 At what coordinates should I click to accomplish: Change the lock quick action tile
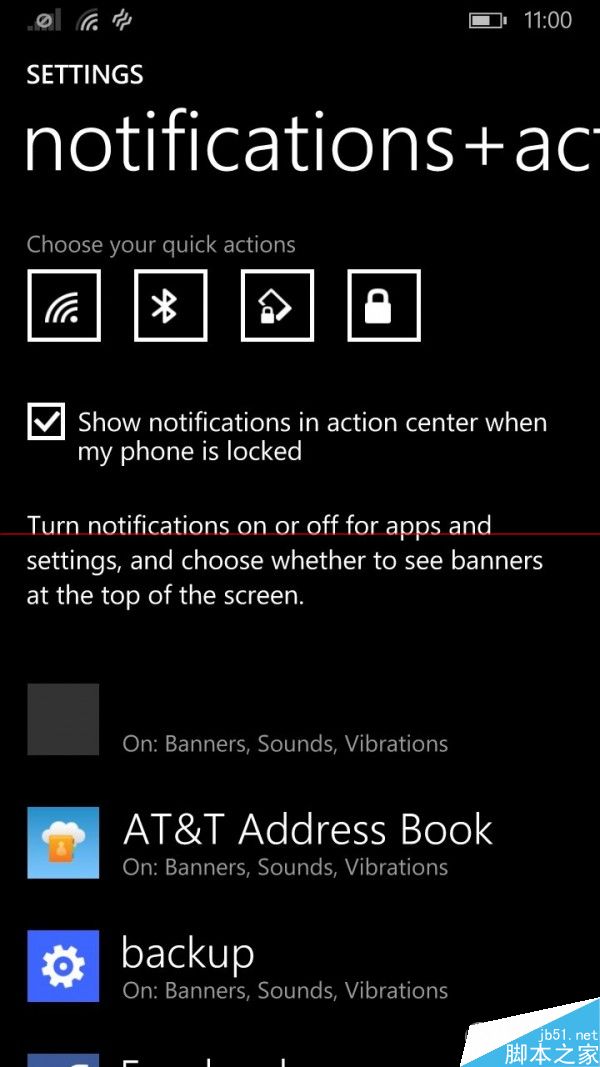tap(384, 306)
